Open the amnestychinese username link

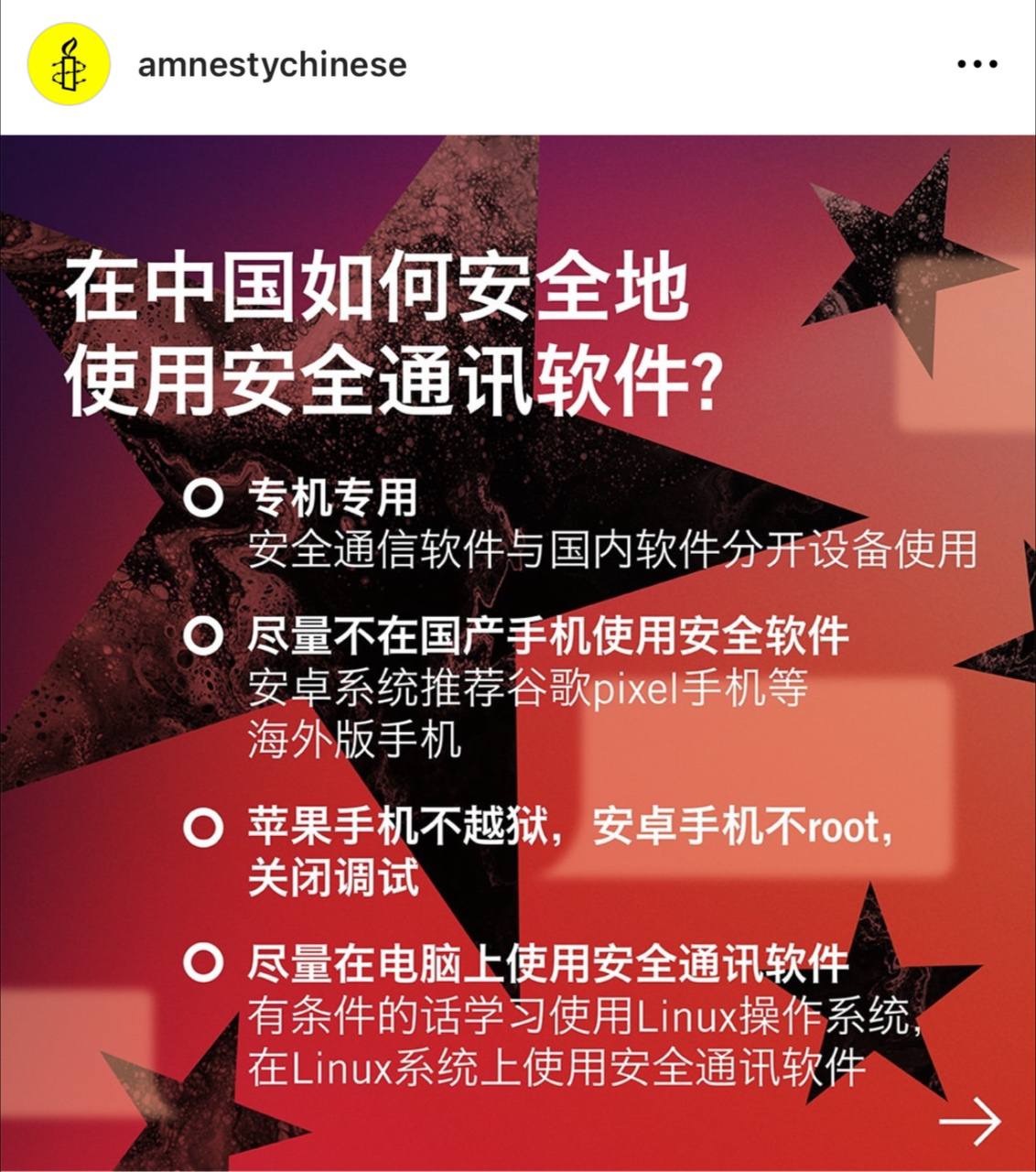[272, 65]
